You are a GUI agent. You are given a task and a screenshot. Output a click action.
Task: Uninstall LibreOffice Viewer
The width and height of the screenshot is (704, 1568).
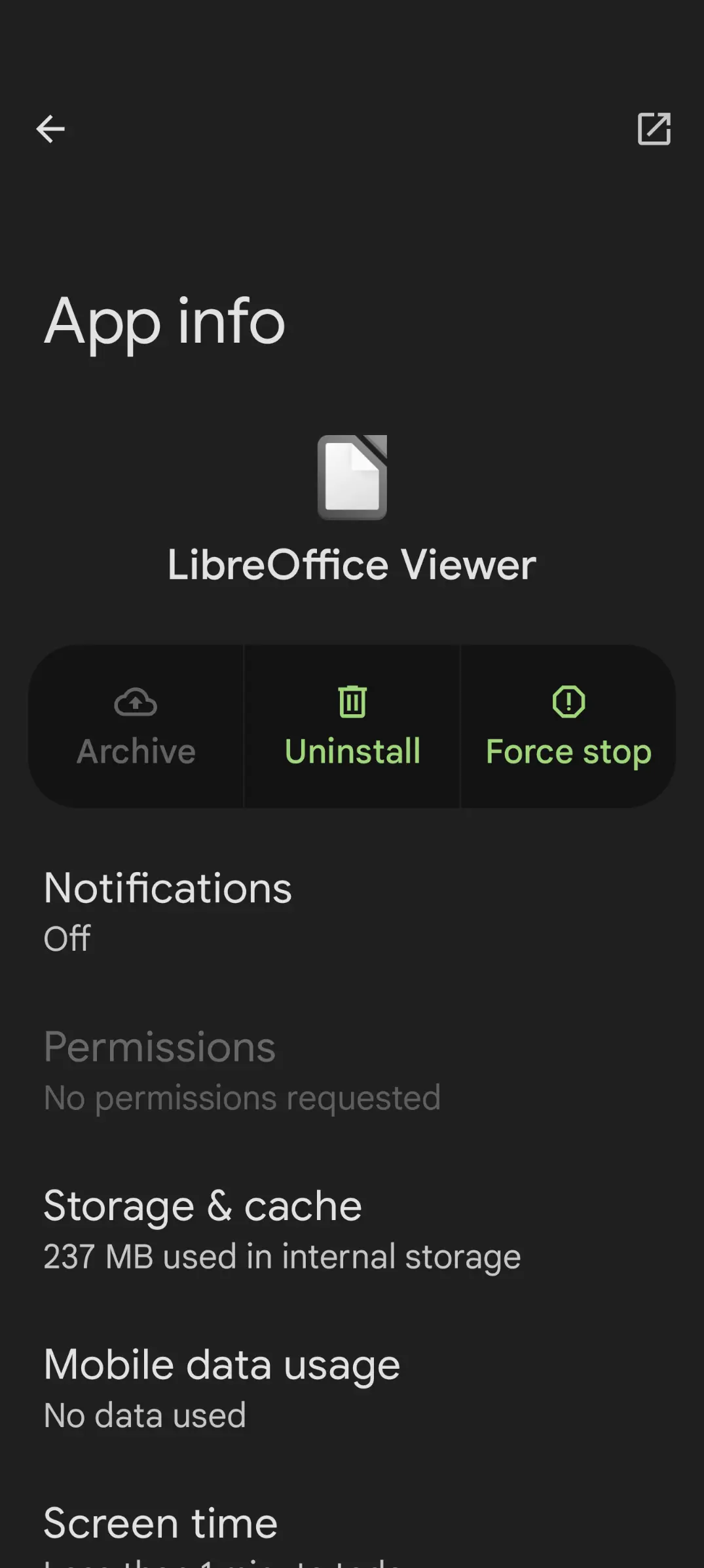(352, 726)
